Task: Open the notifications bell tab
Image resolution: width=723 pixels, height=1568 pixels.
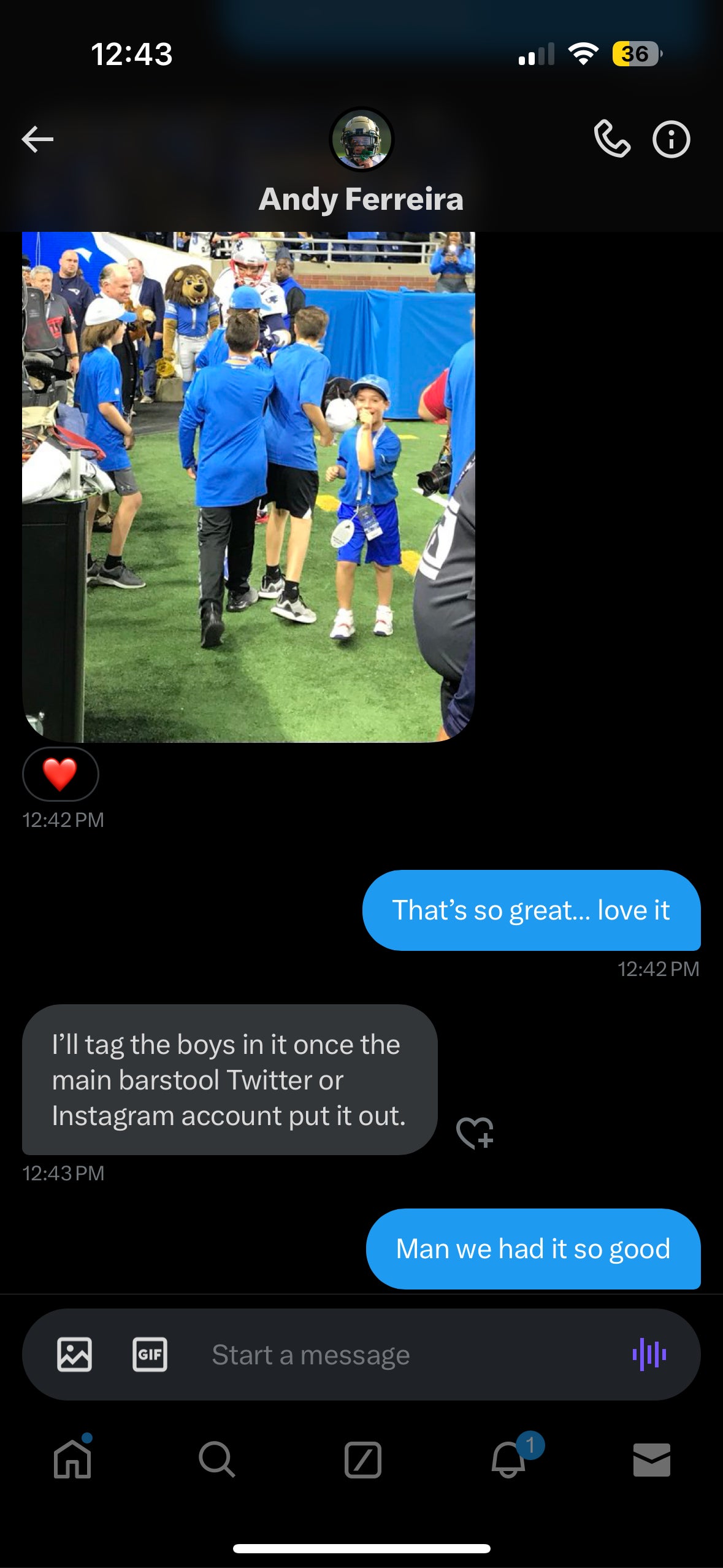Action: [x=509, y=1459]
